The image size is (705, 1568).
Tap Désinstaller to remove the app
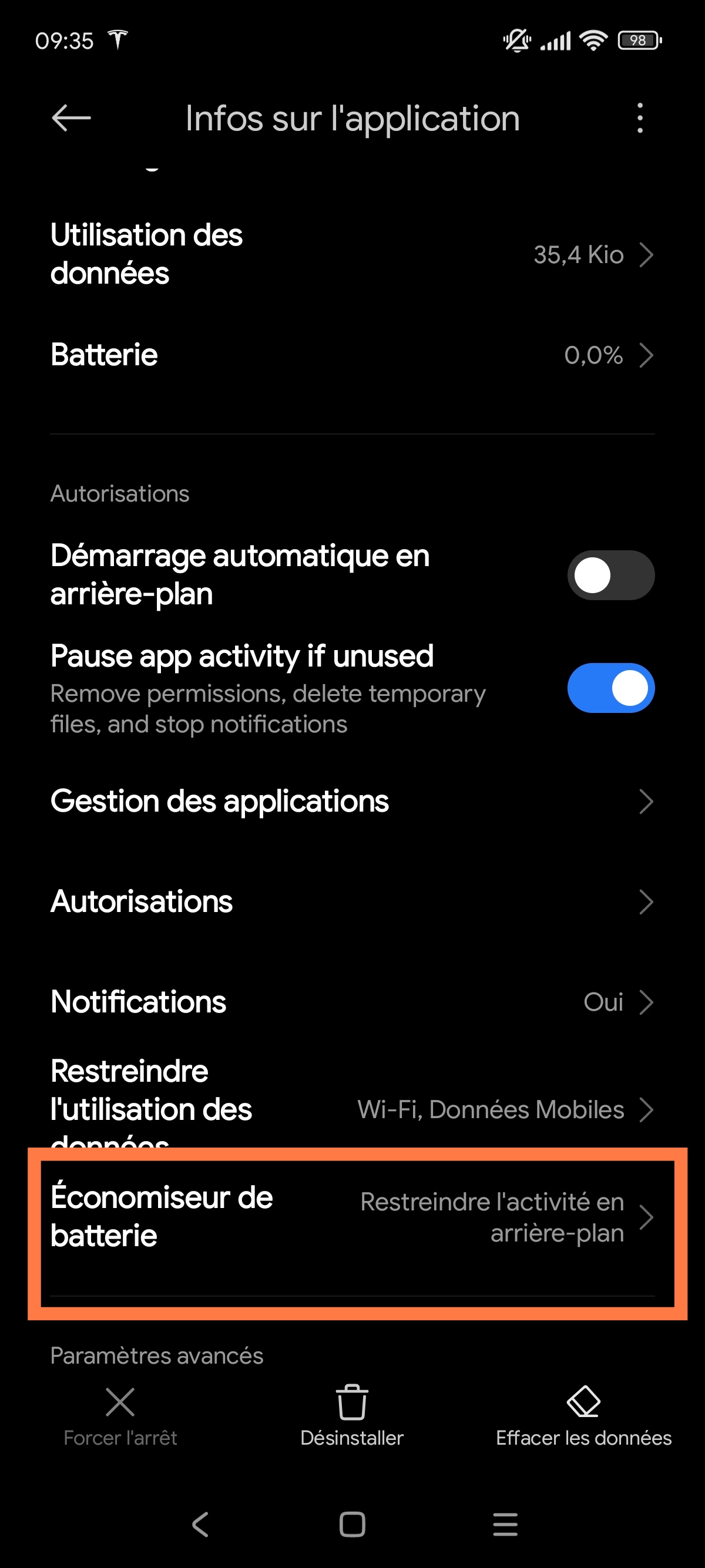click(x=352, y=1416)
